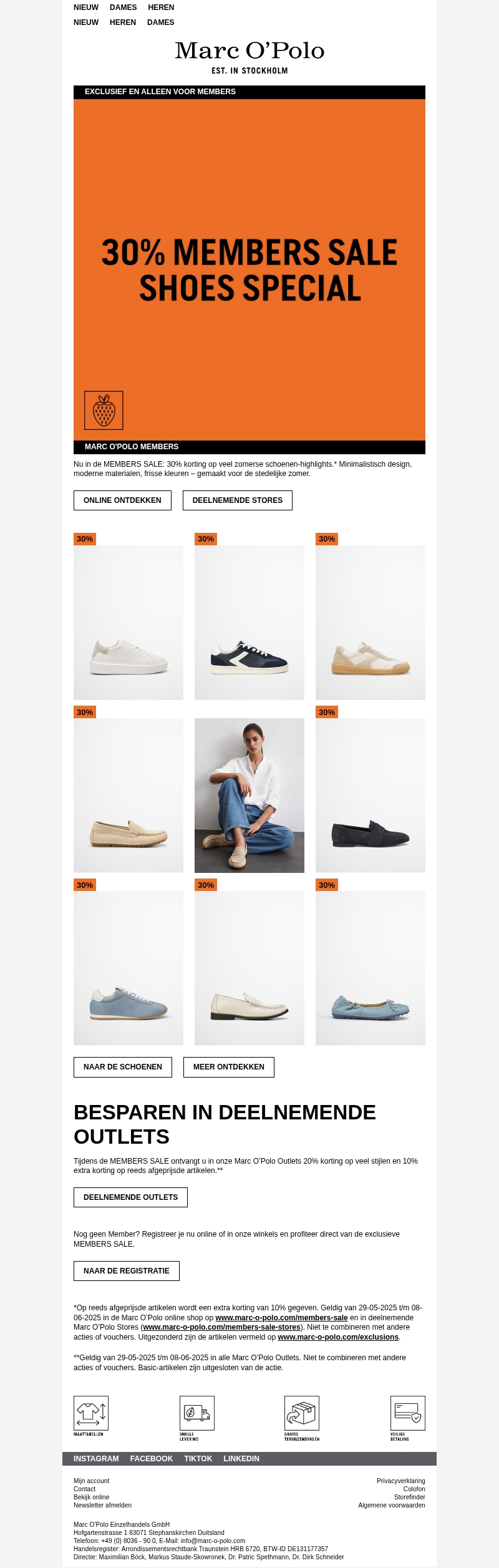Image resolution: width=499 pixels, height=1568 pixels.
Task: Select MEER ONTDEKKEN button
Action: 228,1067
